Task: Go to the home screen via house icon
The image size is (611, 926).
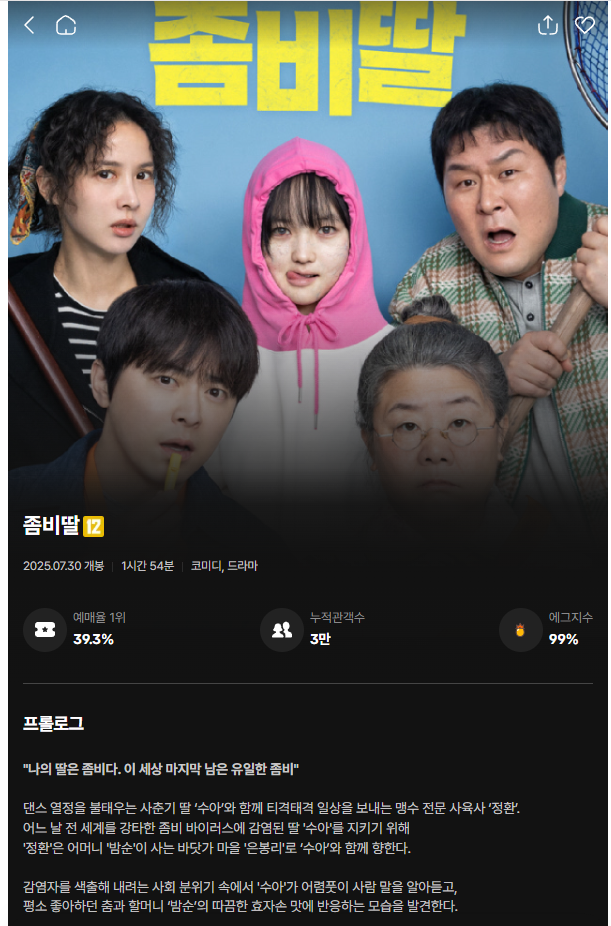Action: pos(66,25)
